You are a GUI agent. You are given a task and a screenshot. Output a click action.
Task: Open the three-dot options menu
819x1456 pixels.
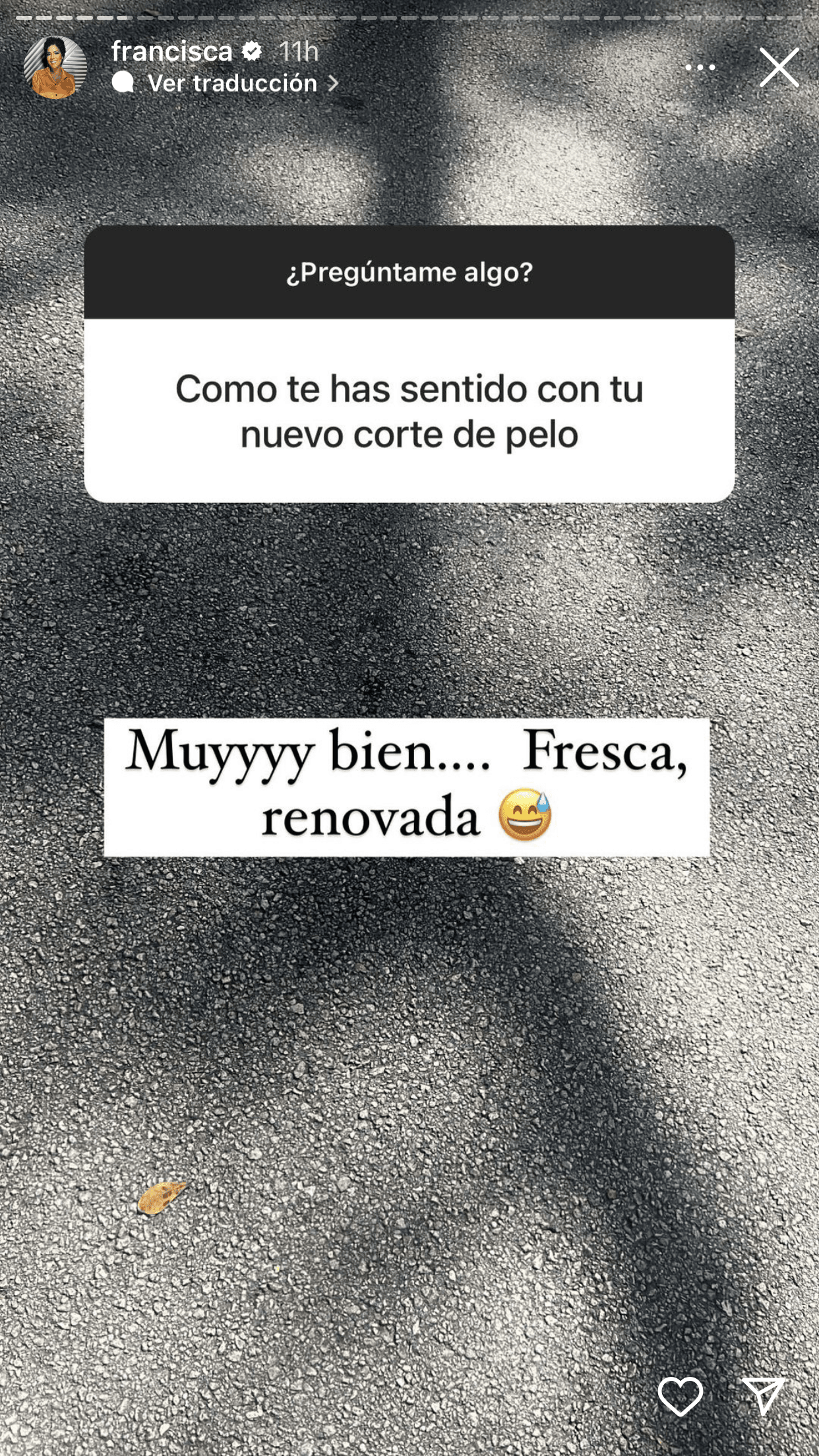coord(701,66)
